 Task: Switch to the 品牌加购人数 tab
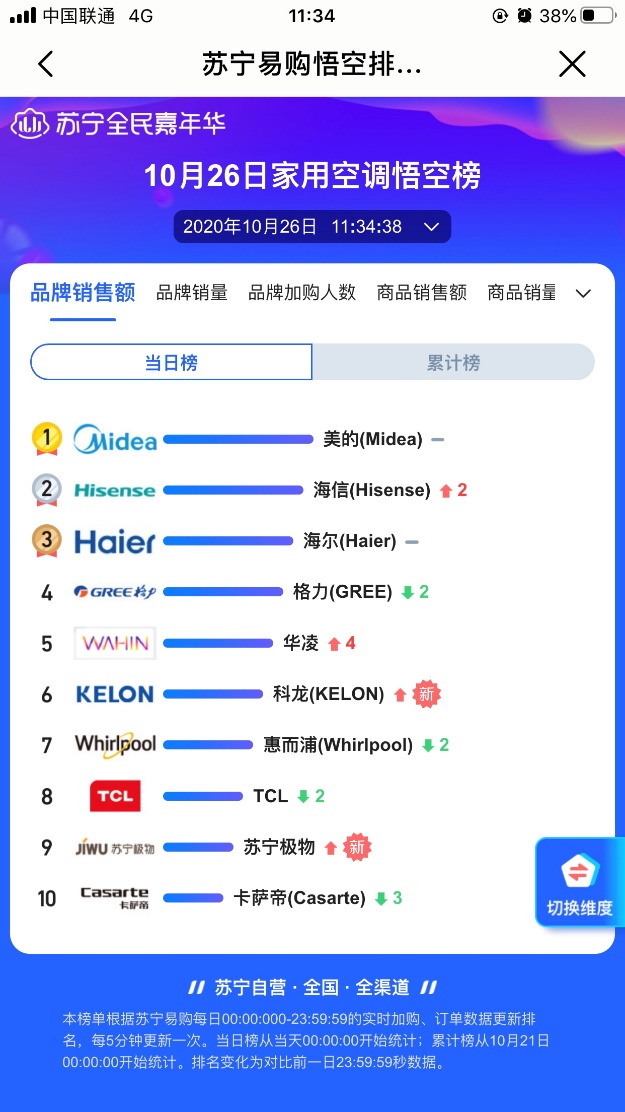pos(302,293)
